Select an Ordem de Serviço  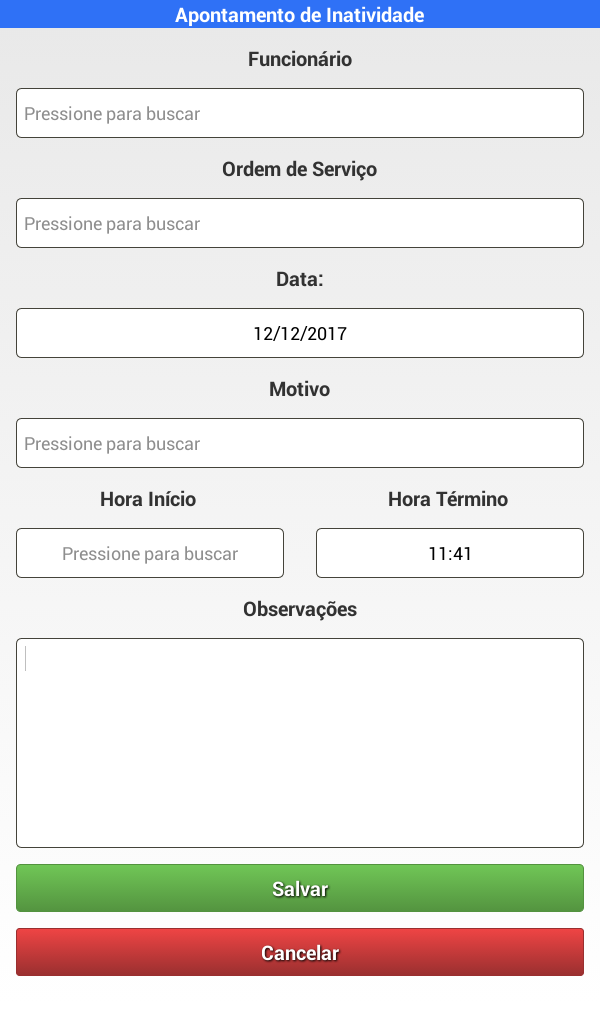pyautogui.click(x=300, y=223)
